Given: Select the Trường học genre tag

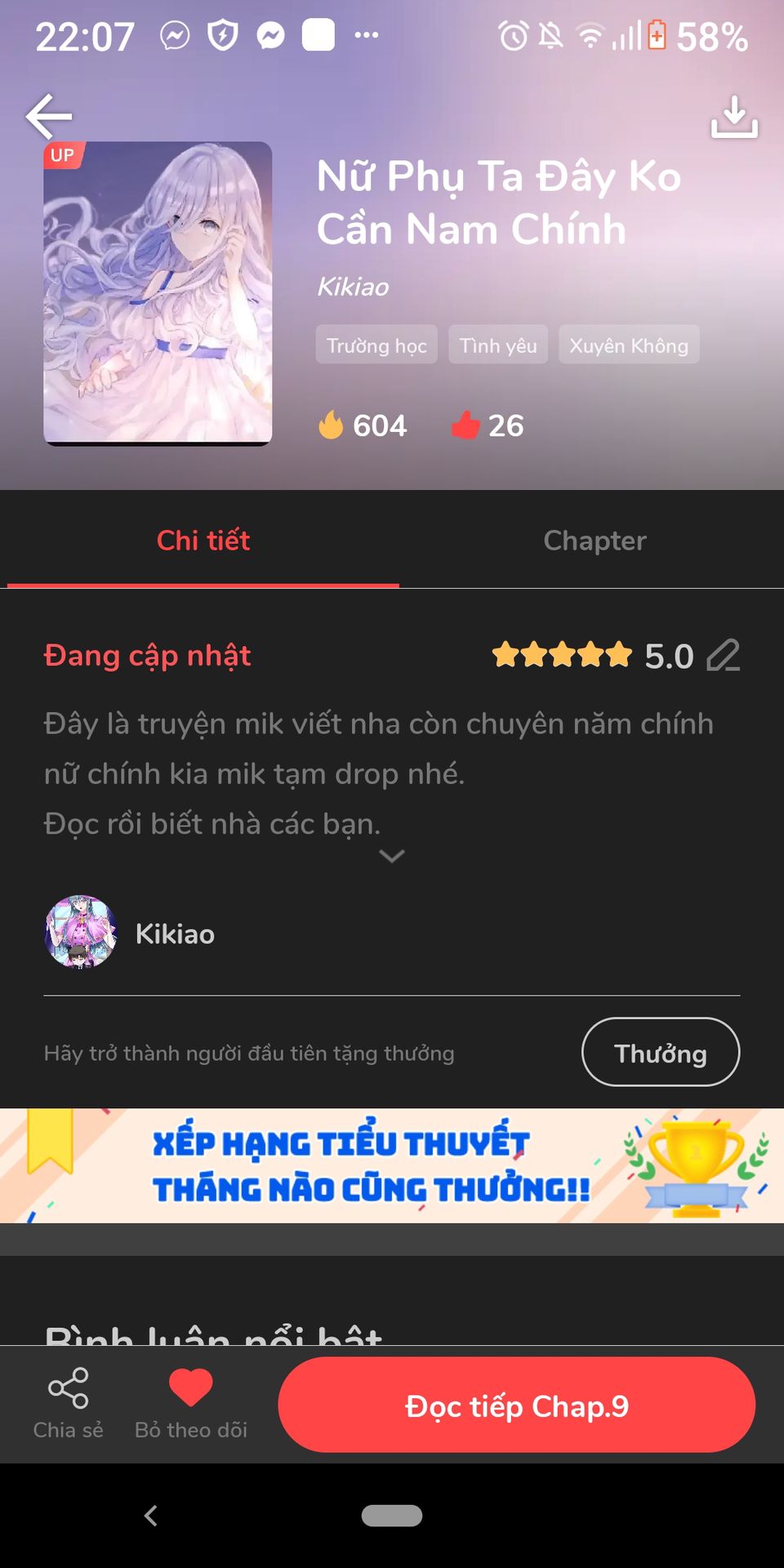Looking at the screenshot, I should pyautogui.click(x=376, y=345).
